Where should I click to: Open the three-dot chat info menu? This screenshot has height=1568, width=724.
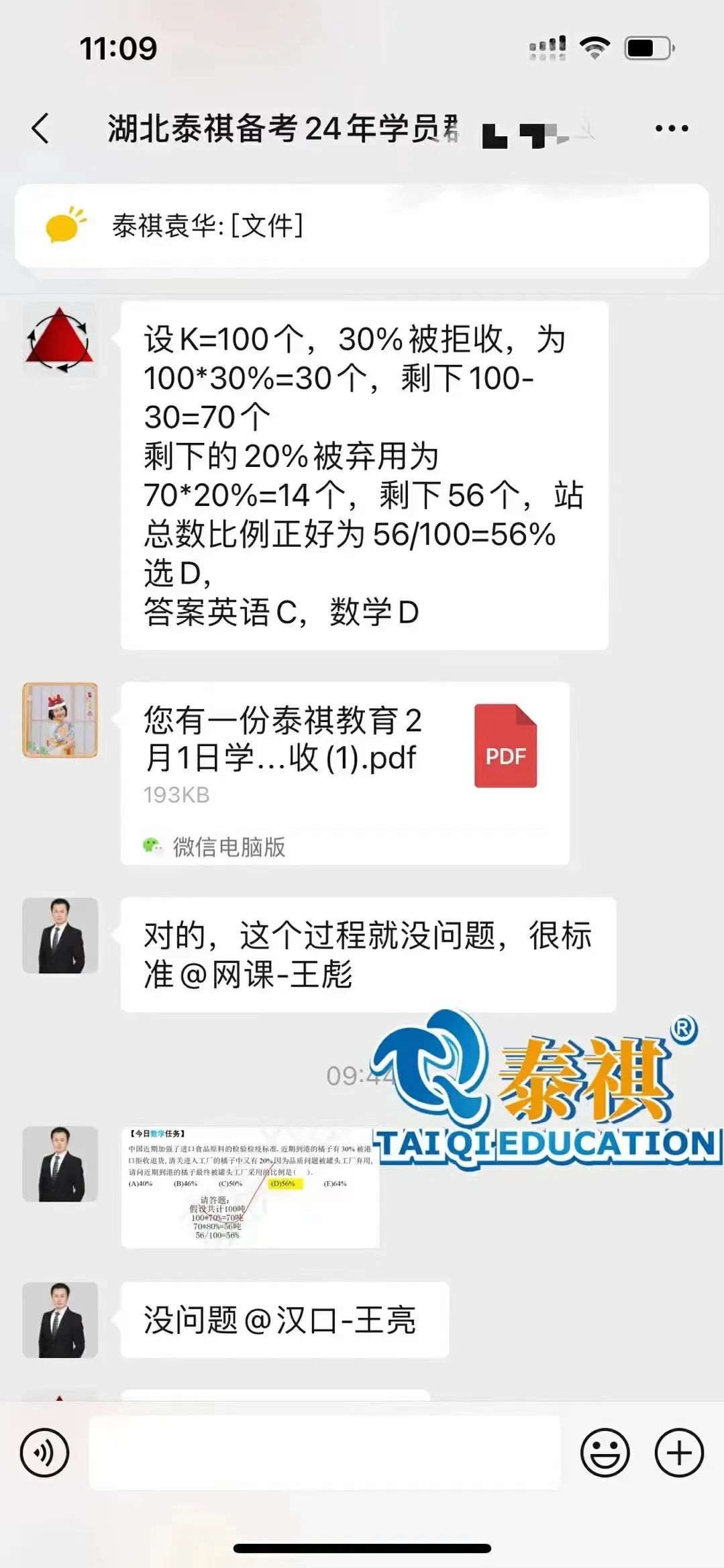click(671, 128)
